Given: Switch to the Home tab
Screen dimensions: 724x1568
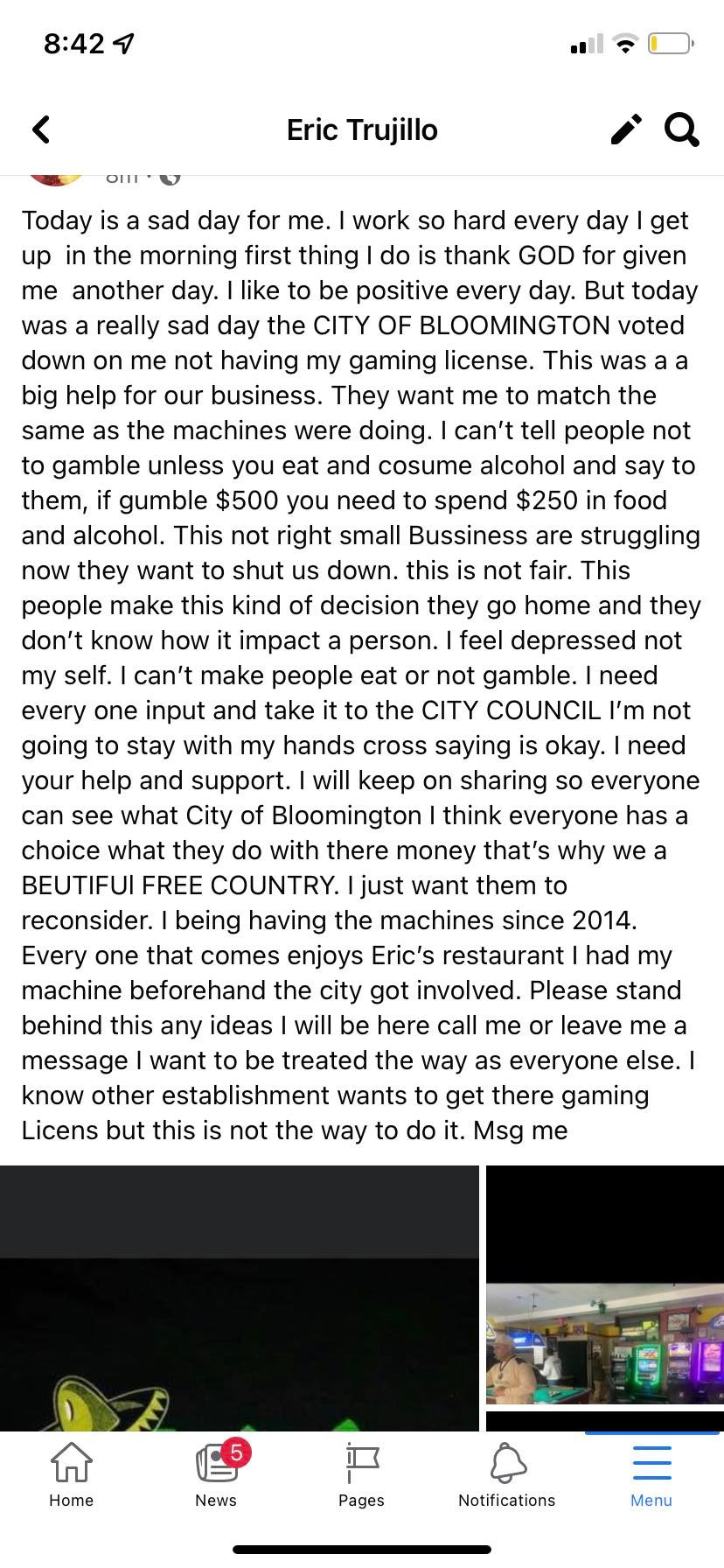Looking at the screenshot, I should (72, 1475).
